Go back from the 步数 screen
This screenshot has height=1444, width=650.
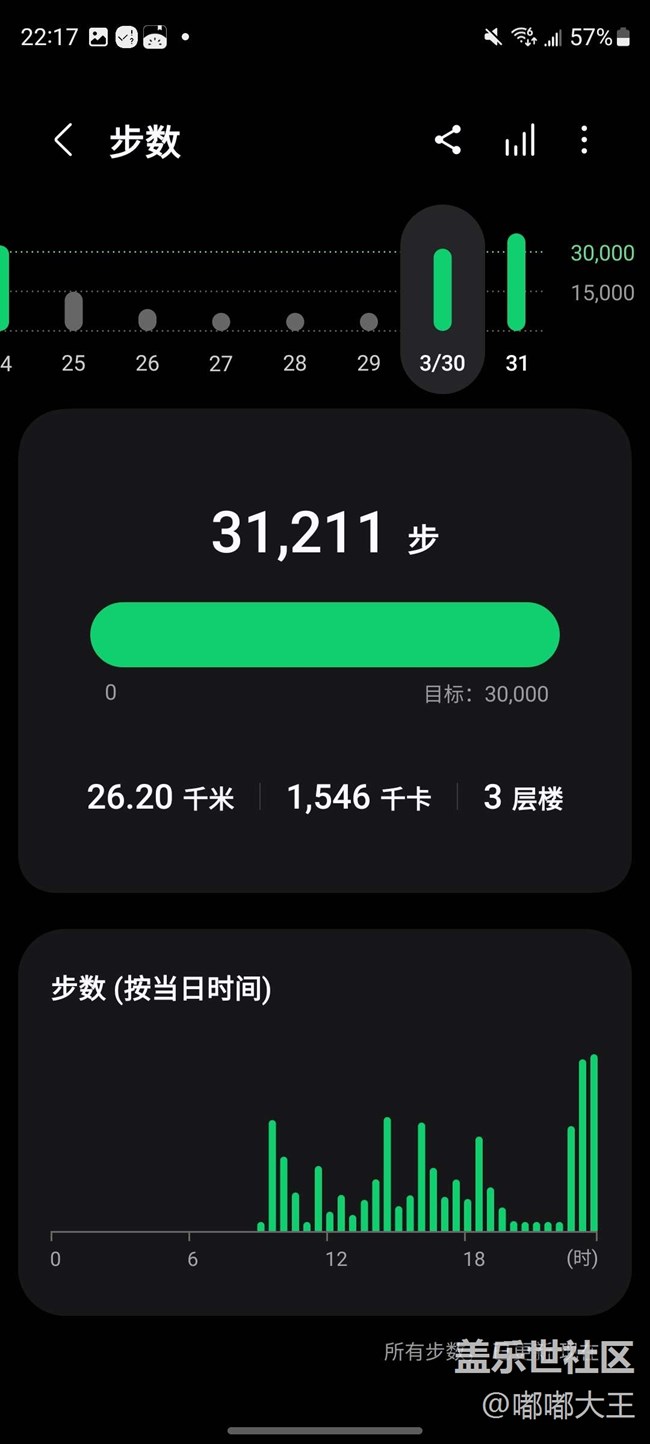click(x=63, y=141)
